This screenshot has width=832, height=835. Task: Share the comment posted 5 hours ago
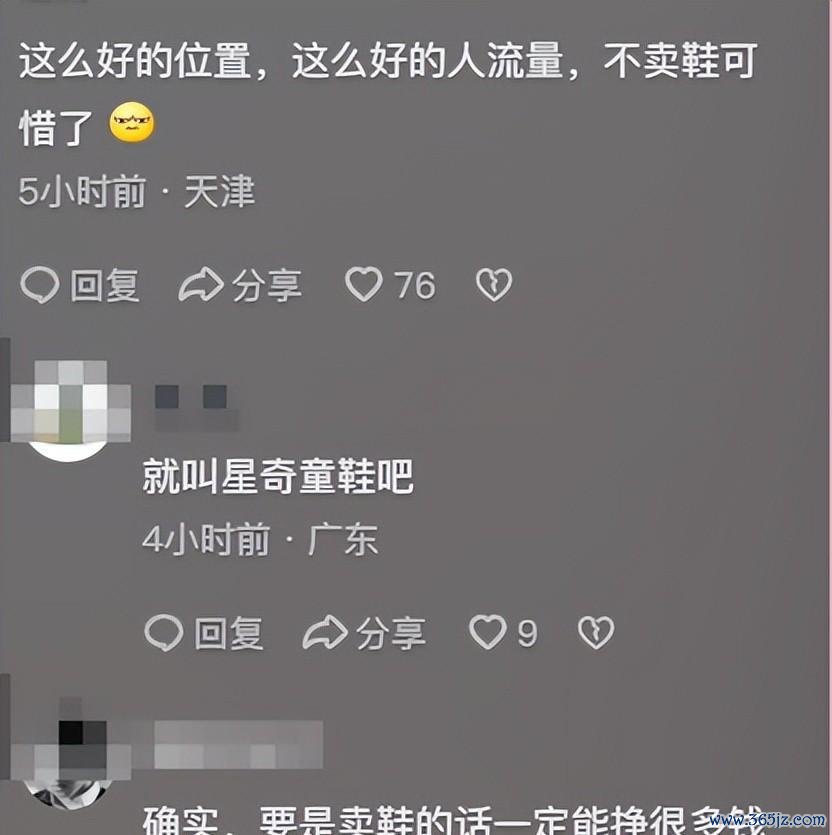point(240,287)
